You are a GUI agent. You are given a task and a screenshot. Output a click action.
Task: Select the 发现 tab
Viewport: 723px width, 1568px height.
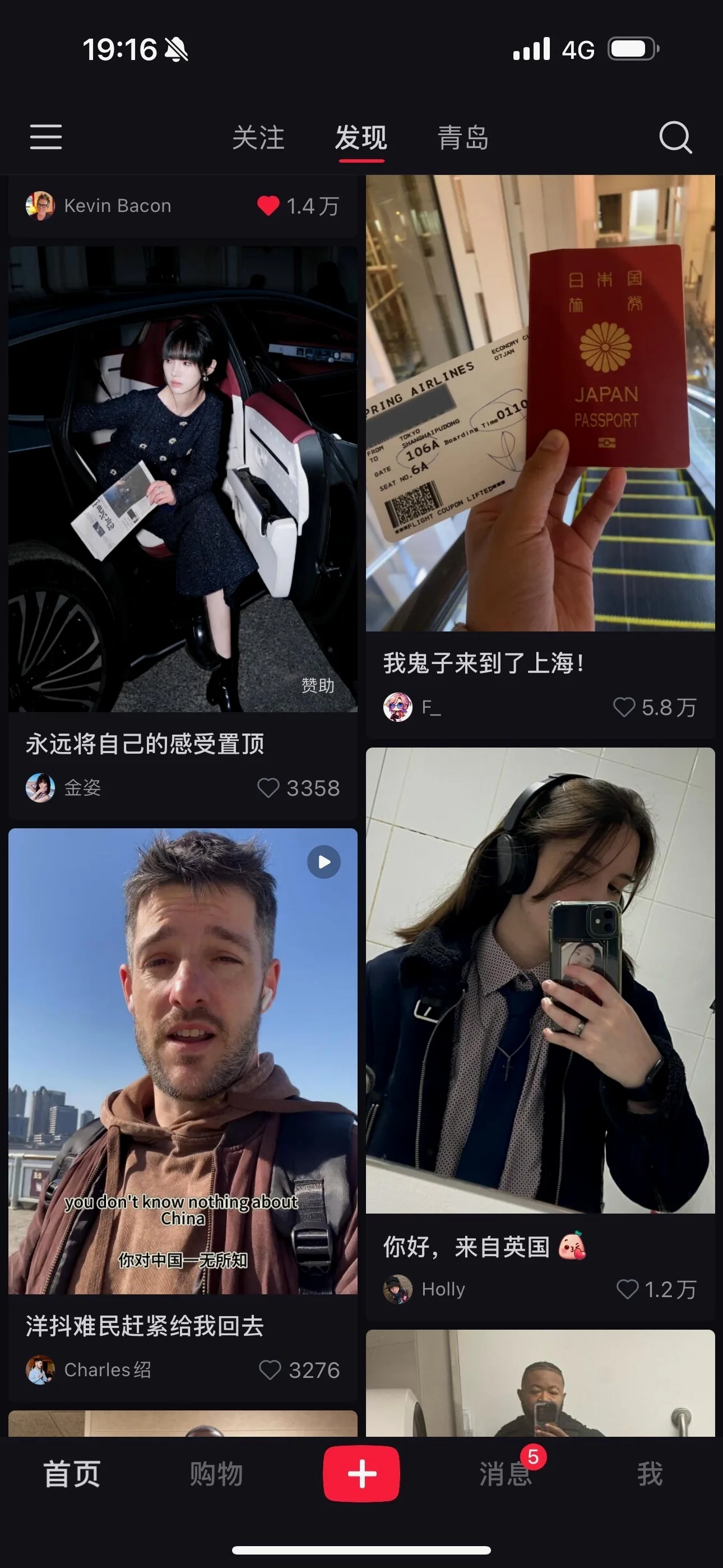pyautogui.click(x=361, y=137)
